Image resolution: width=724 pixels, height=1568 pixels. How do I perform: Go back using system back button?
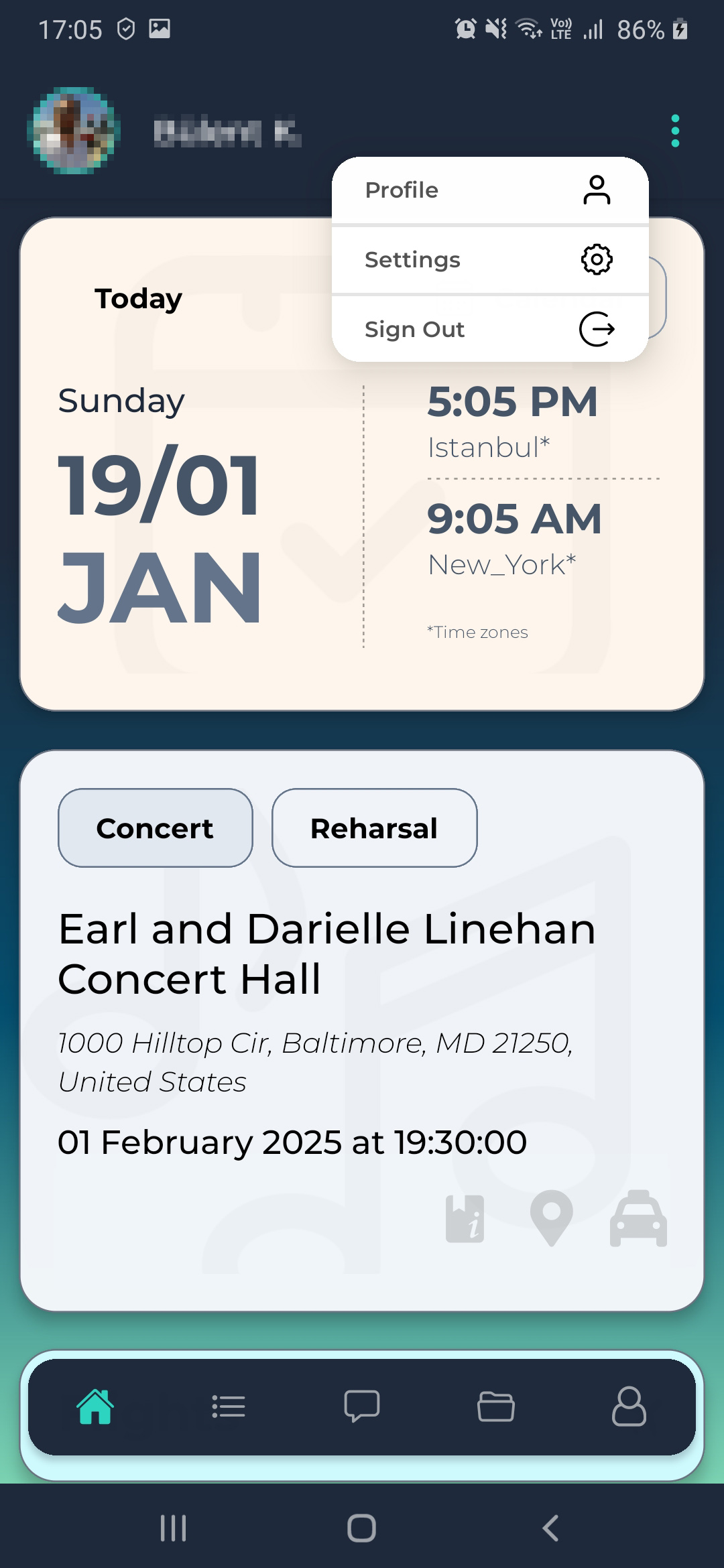point(550,1528)
